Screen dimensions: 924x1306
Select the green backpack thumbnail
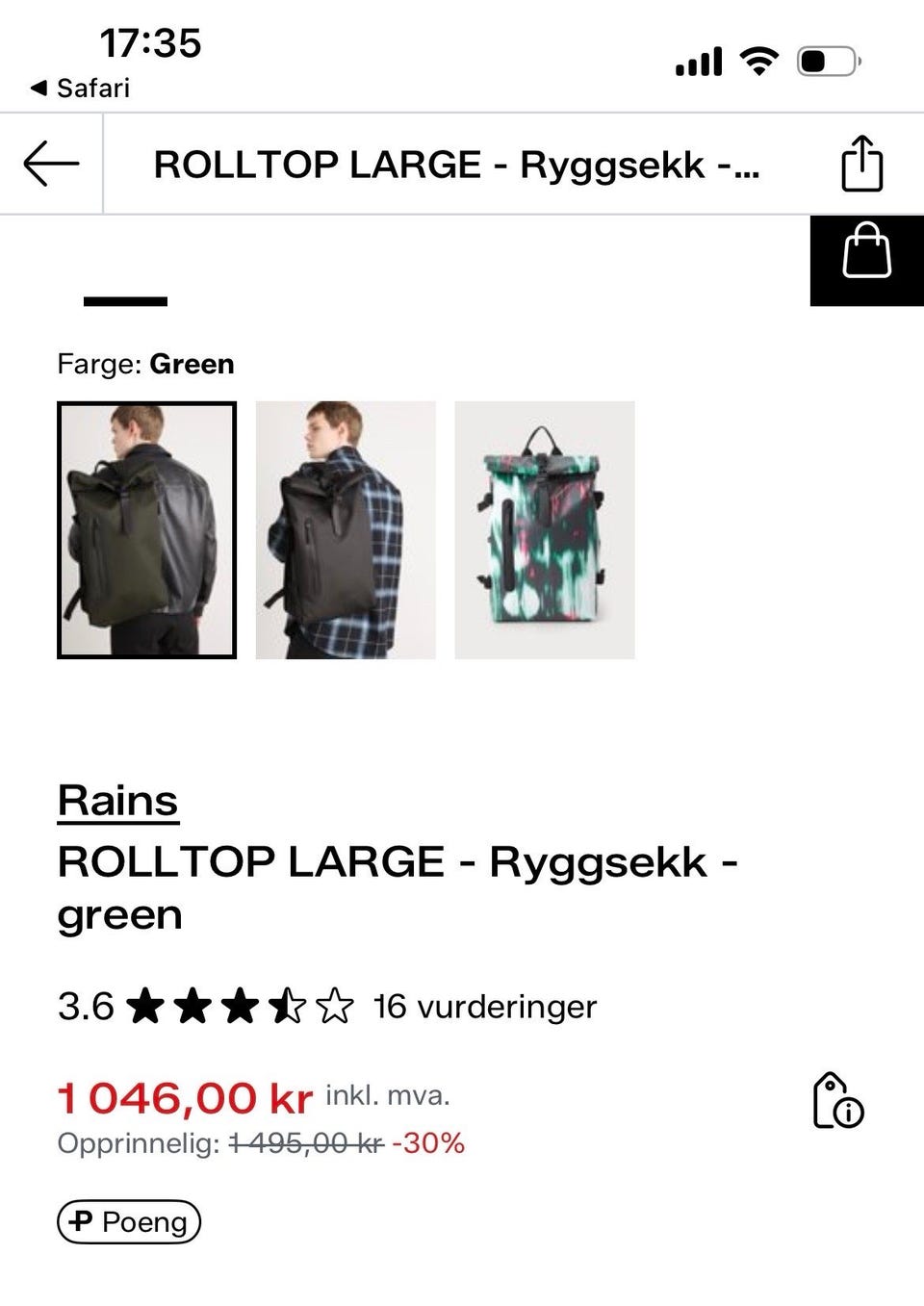[148, 531]
